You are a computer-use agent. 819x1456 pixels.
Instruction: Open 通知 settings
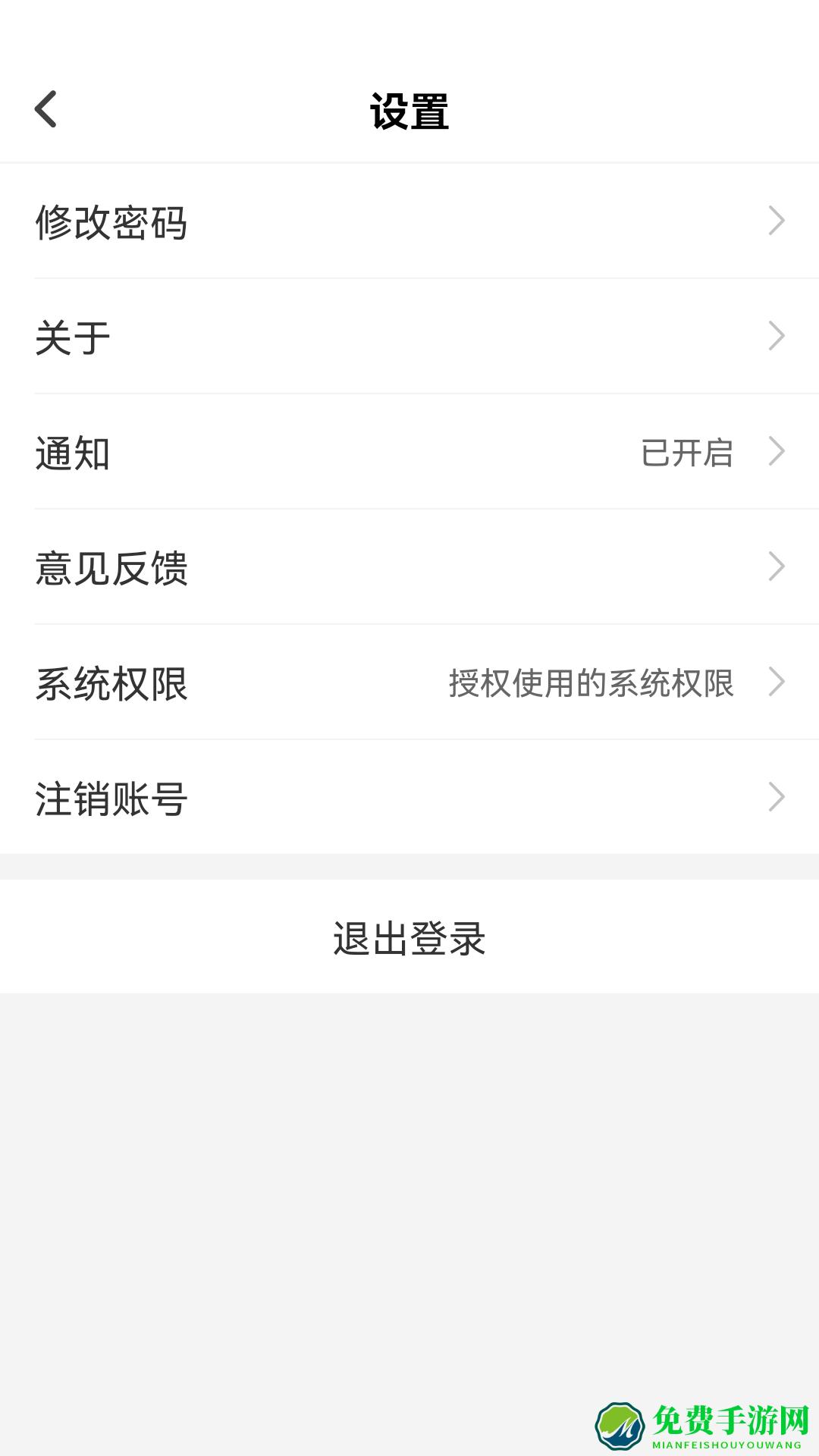[409, 452]
